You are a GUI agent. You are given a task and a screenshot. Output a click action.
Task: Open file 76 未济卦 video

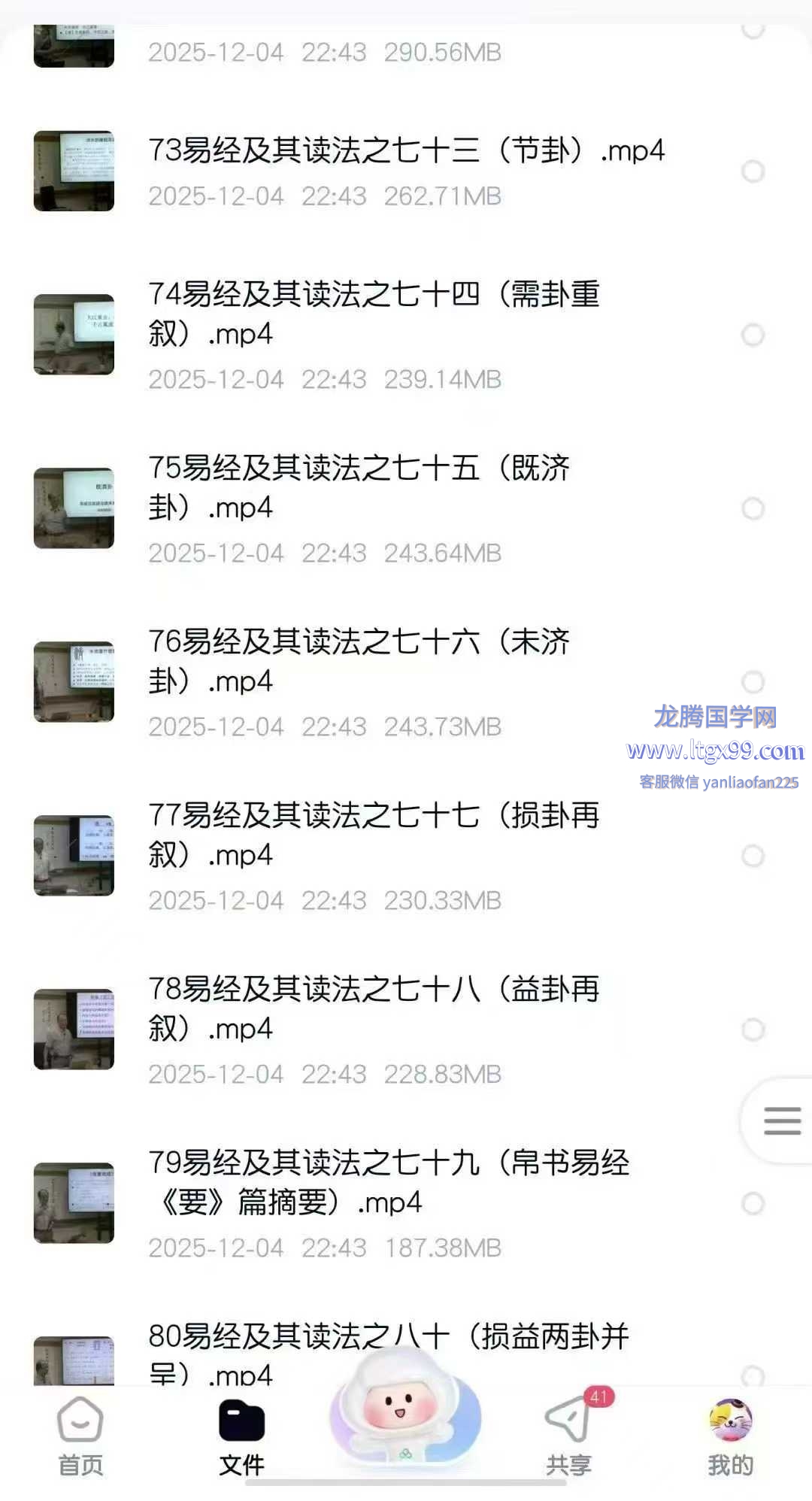pyautogui.click(x=359, y=661)
